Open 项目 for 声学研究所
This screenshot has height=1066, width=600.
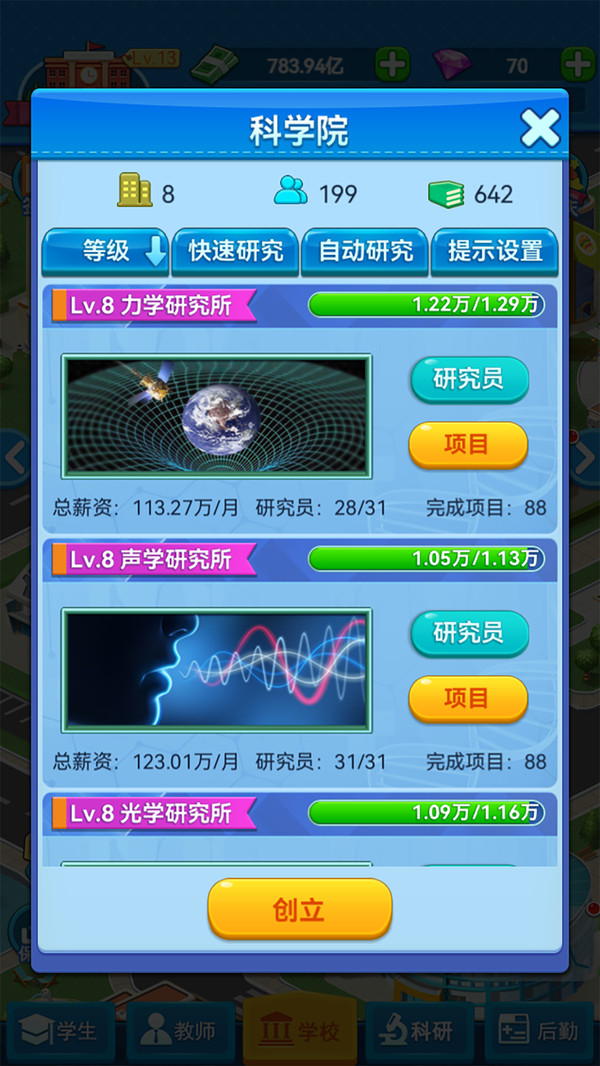(467, 699)
